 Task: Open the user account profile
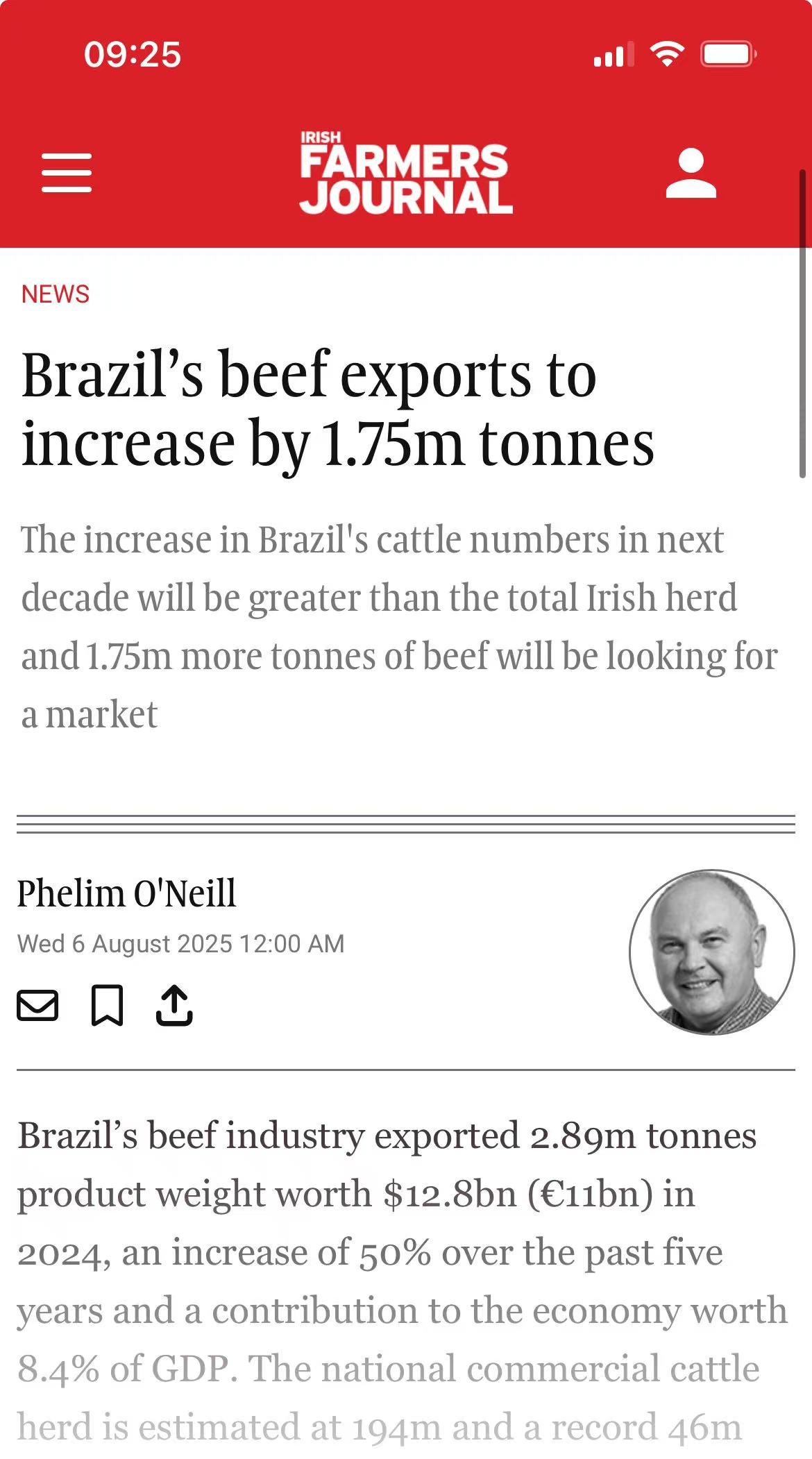coord(691,173)
